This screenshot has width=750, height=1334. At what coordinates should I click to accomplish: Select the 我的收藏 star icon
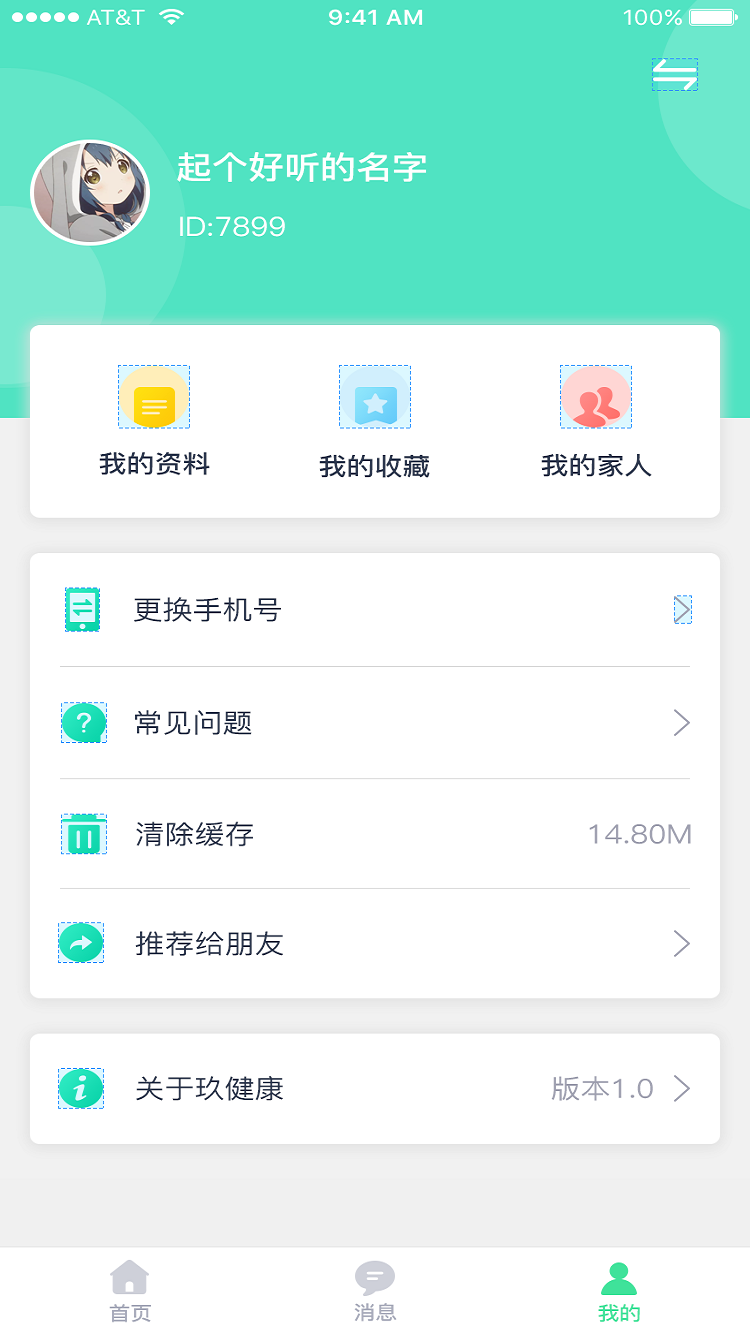(375, 397)
